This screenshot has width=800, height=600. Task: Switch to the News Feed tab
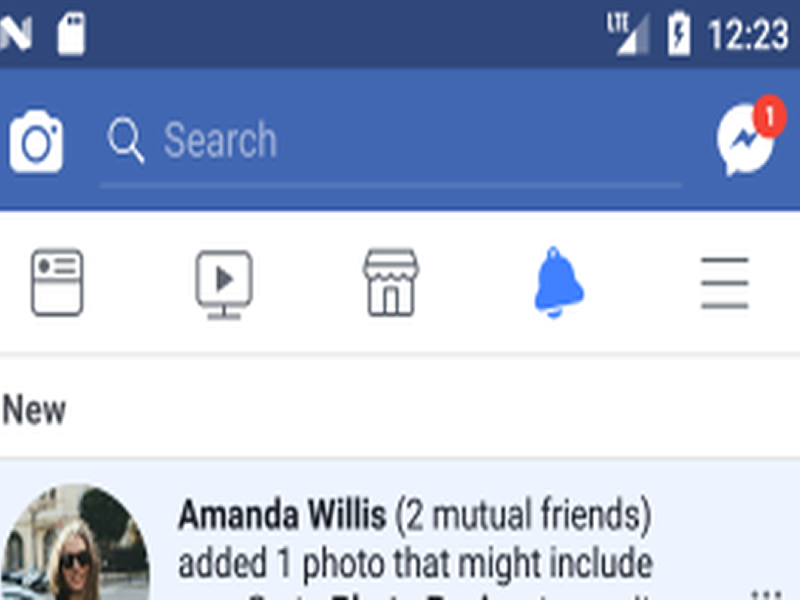click(x=57, y=283)
